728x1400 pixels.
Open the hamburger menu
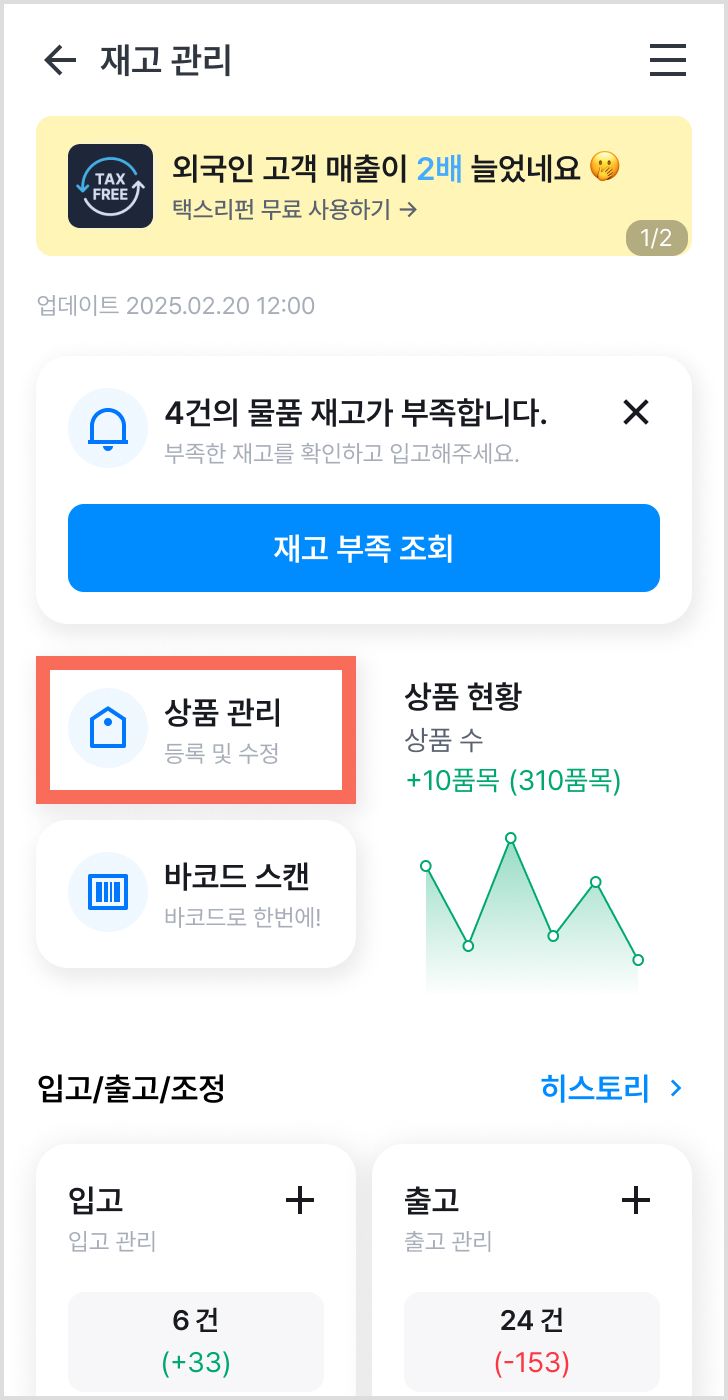tap(668, 60)
